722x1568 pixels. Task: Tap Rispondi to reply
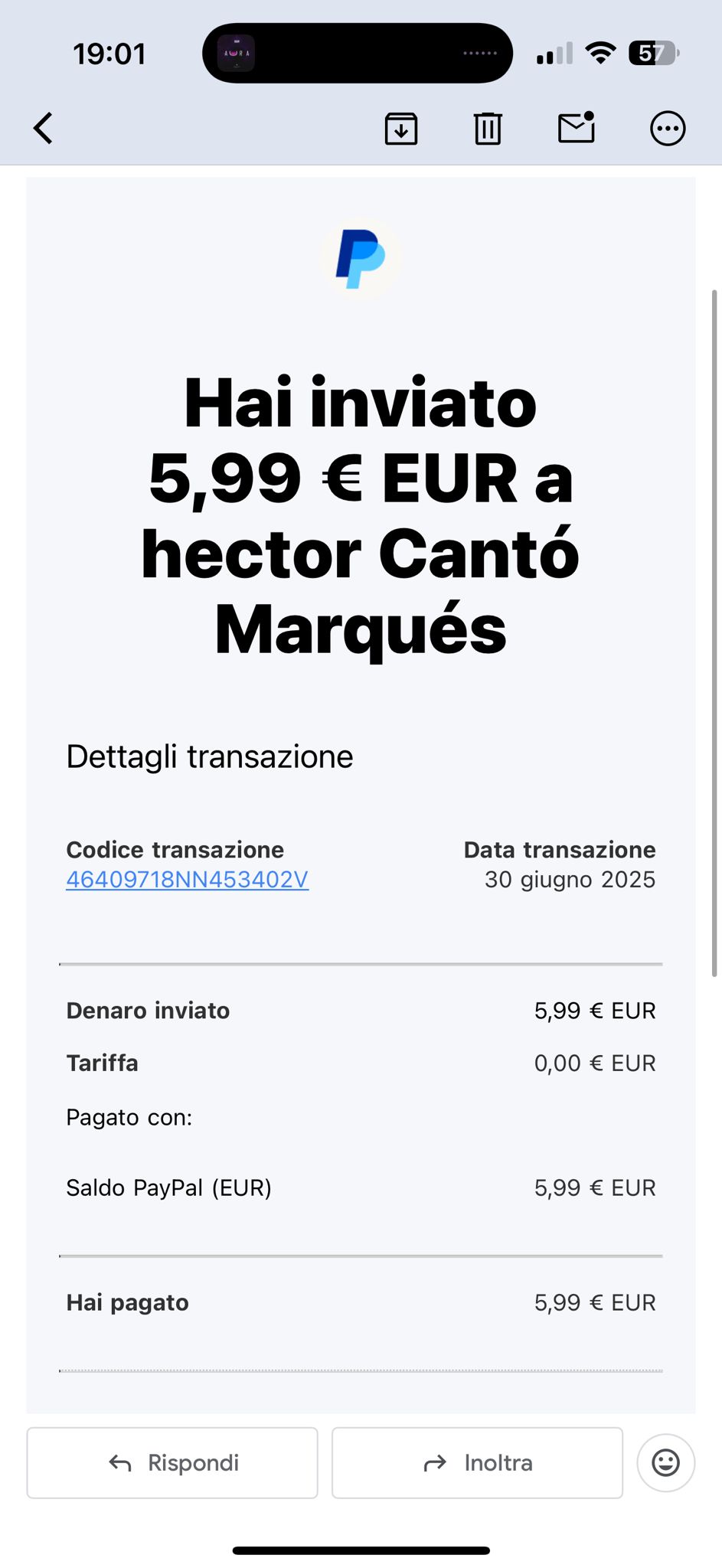coord(172,1462)
